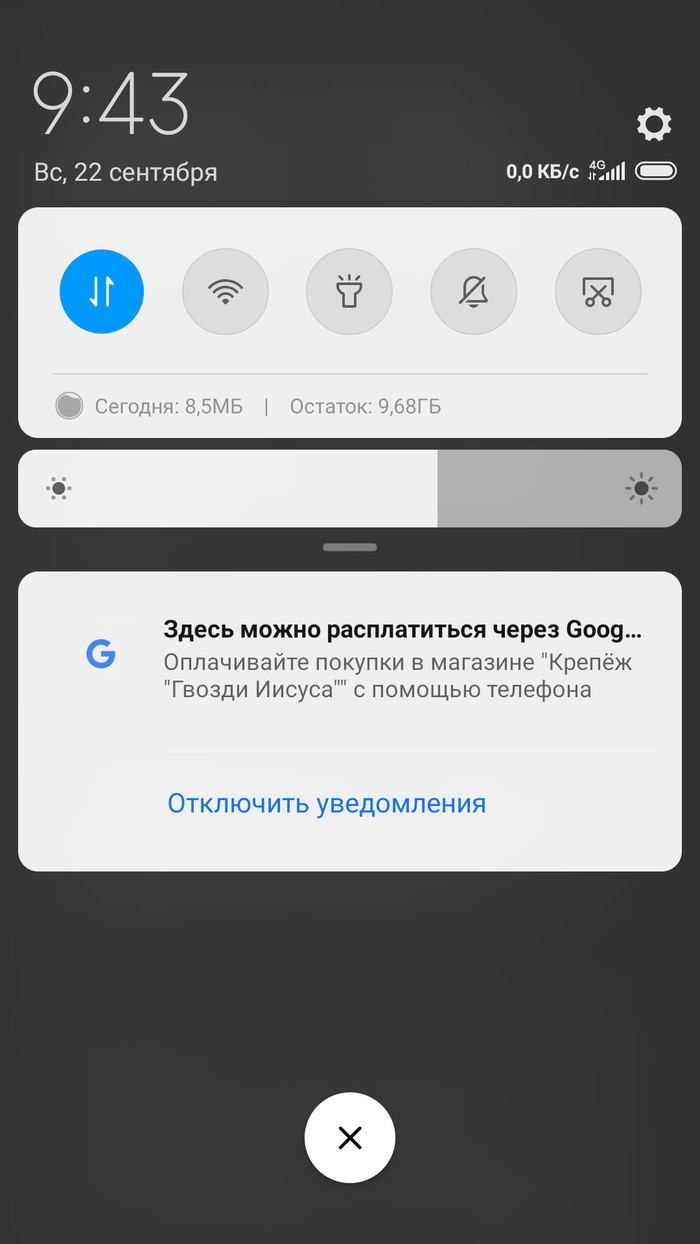The height and width of the screenshot is (1244, 700).
Task: Clear notifications with the X button
Action: pos(350,1137)
